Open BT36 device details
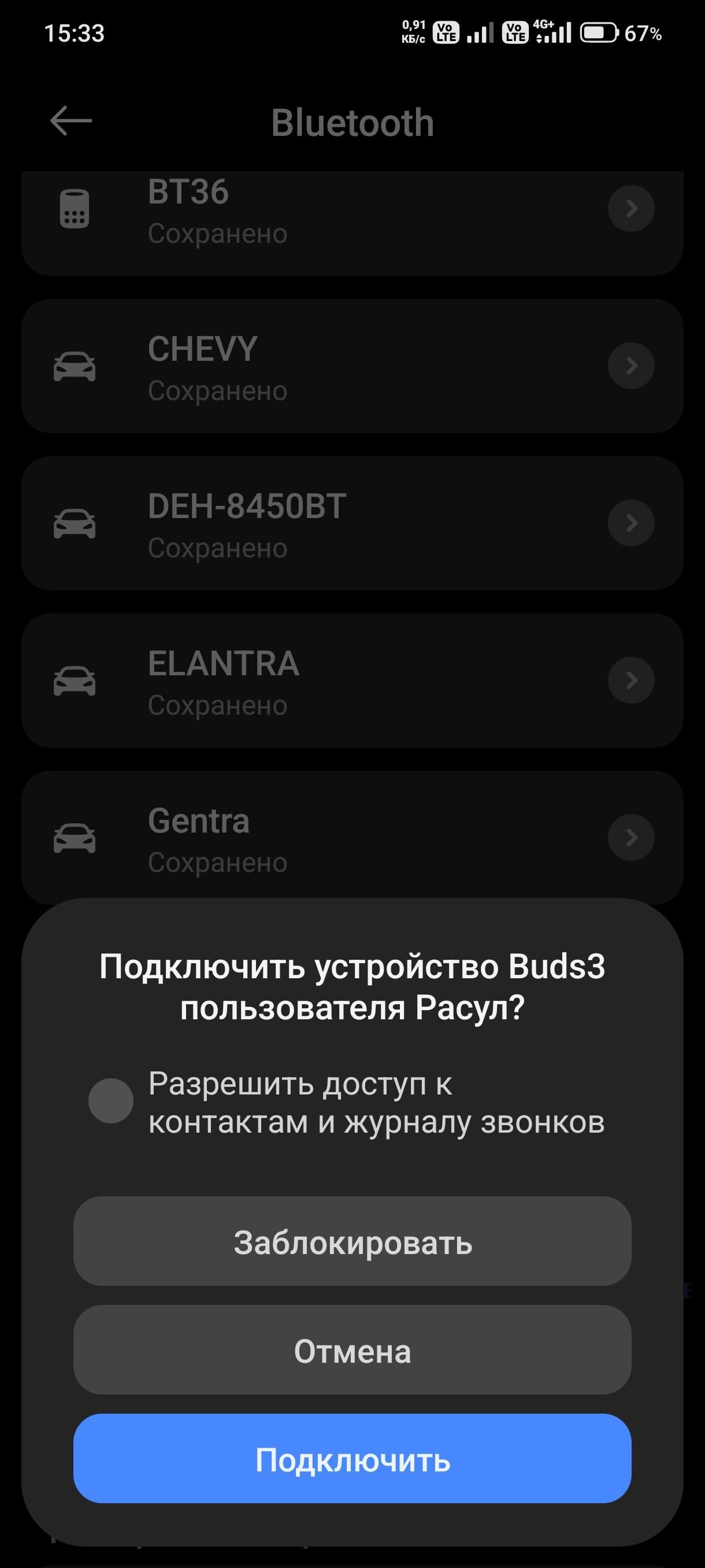This screenshot has height=1568, width=705. [631, 209]
